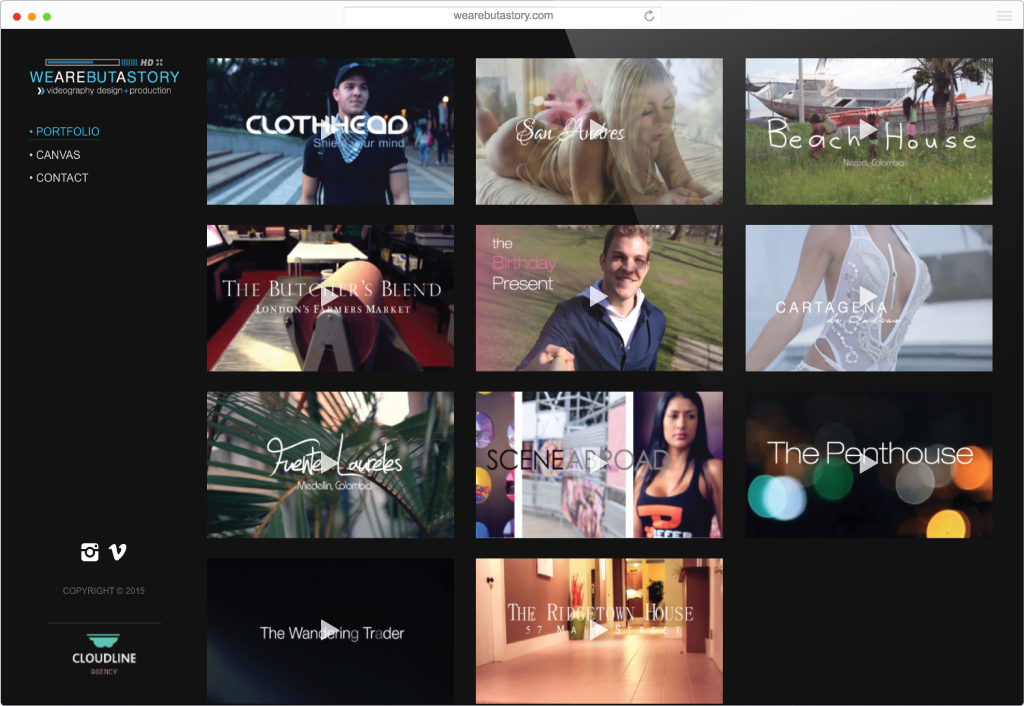Play the Clothhead video
This screenshot has height=706, width=1024.
(x=330, y=131)
